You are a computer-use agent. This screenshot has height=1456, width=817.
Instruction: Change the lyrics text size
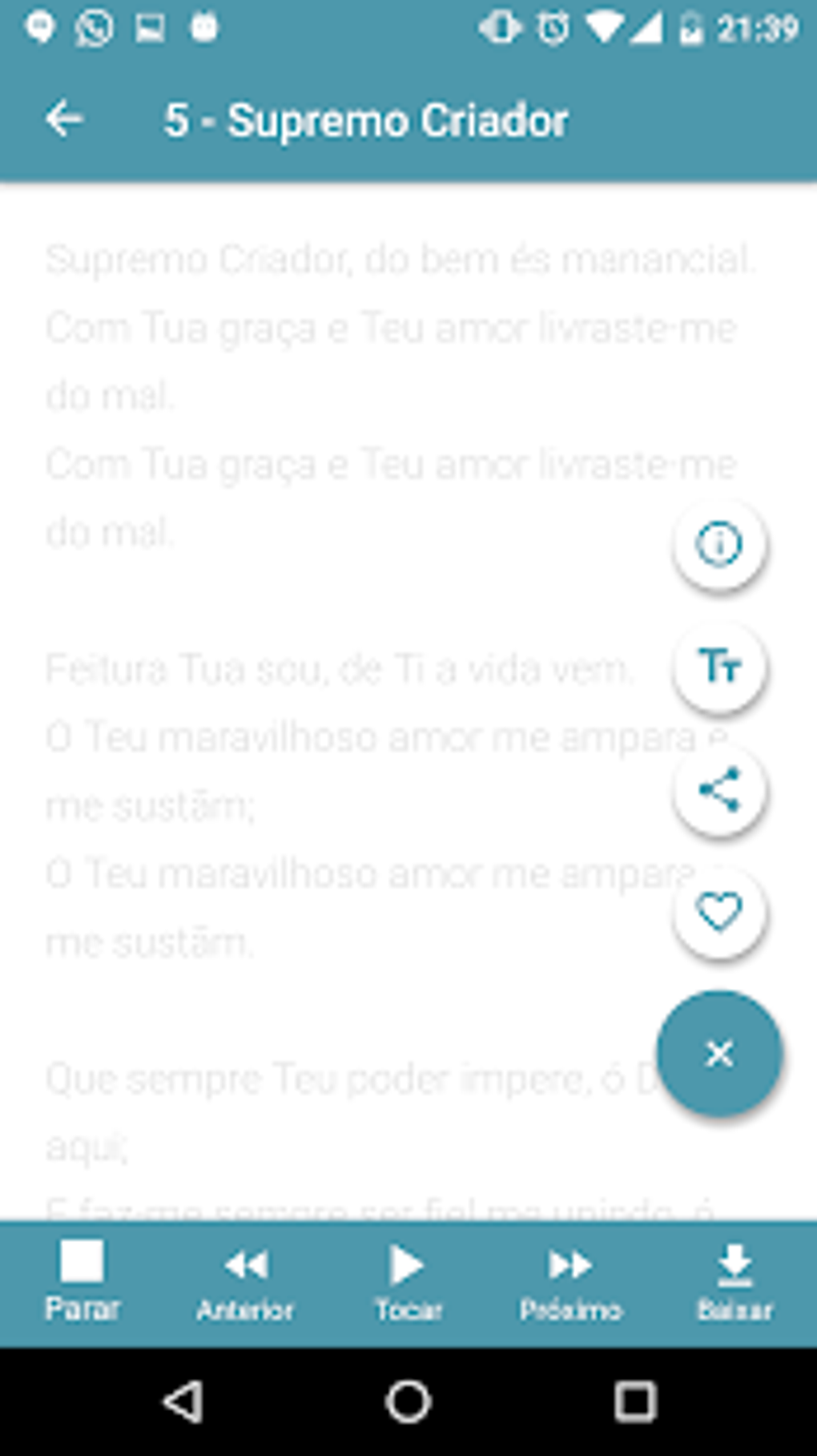pos(718,667)
